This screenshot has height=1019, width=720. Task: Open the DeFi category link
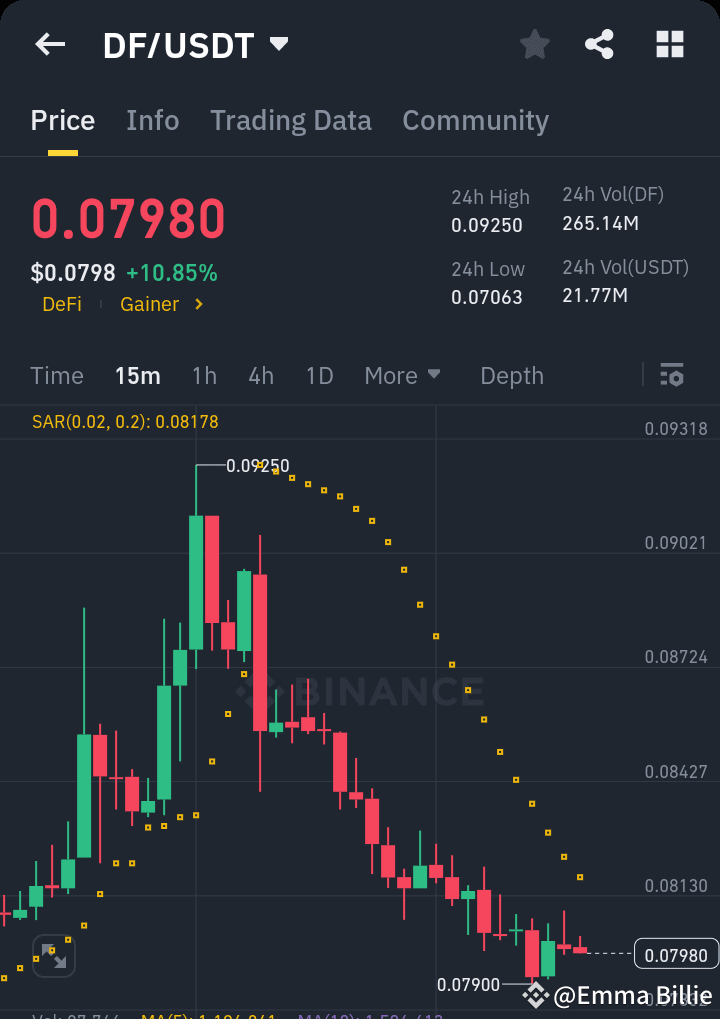(61, 304)
